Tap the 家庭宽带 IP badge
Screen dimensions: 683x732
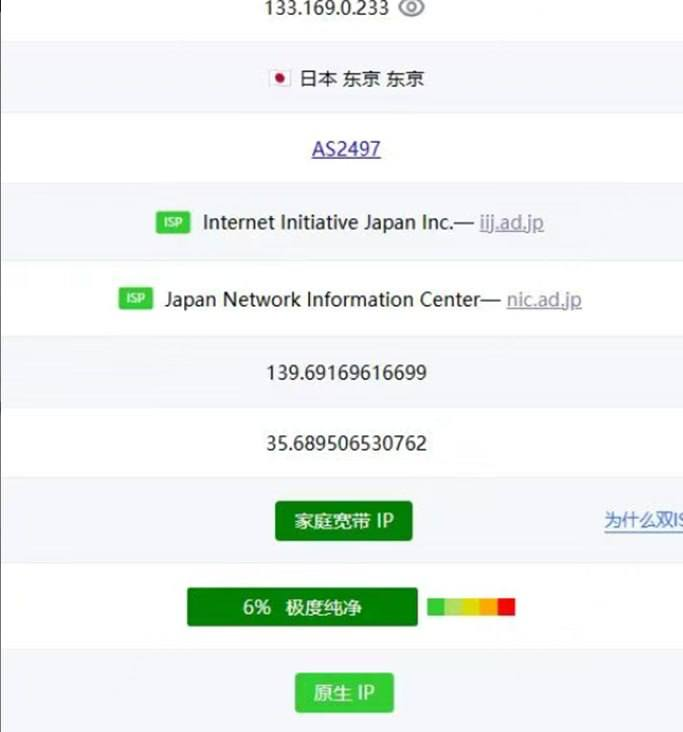[343, 521]
